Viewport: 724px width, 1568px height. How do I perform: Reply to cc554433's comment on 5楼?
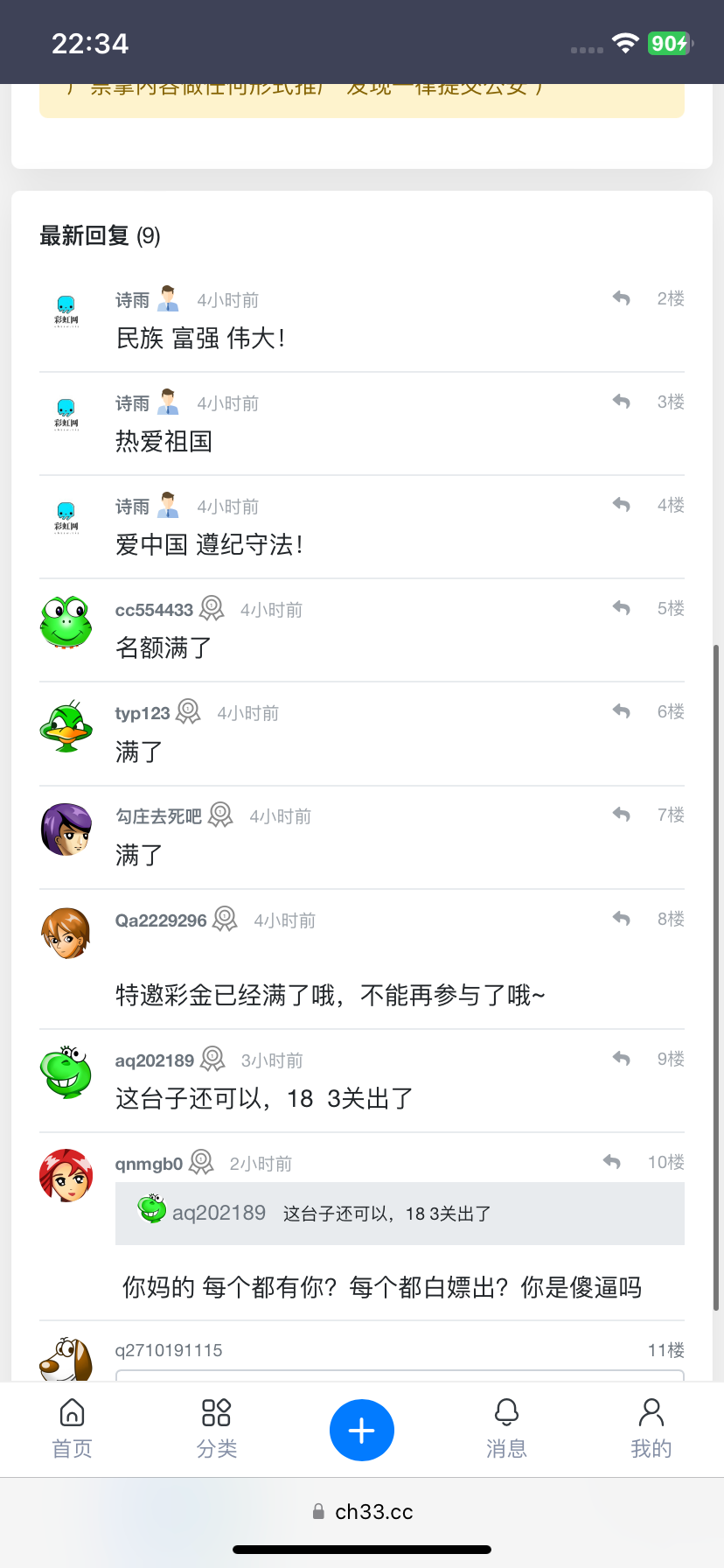[x=622, y=608]
